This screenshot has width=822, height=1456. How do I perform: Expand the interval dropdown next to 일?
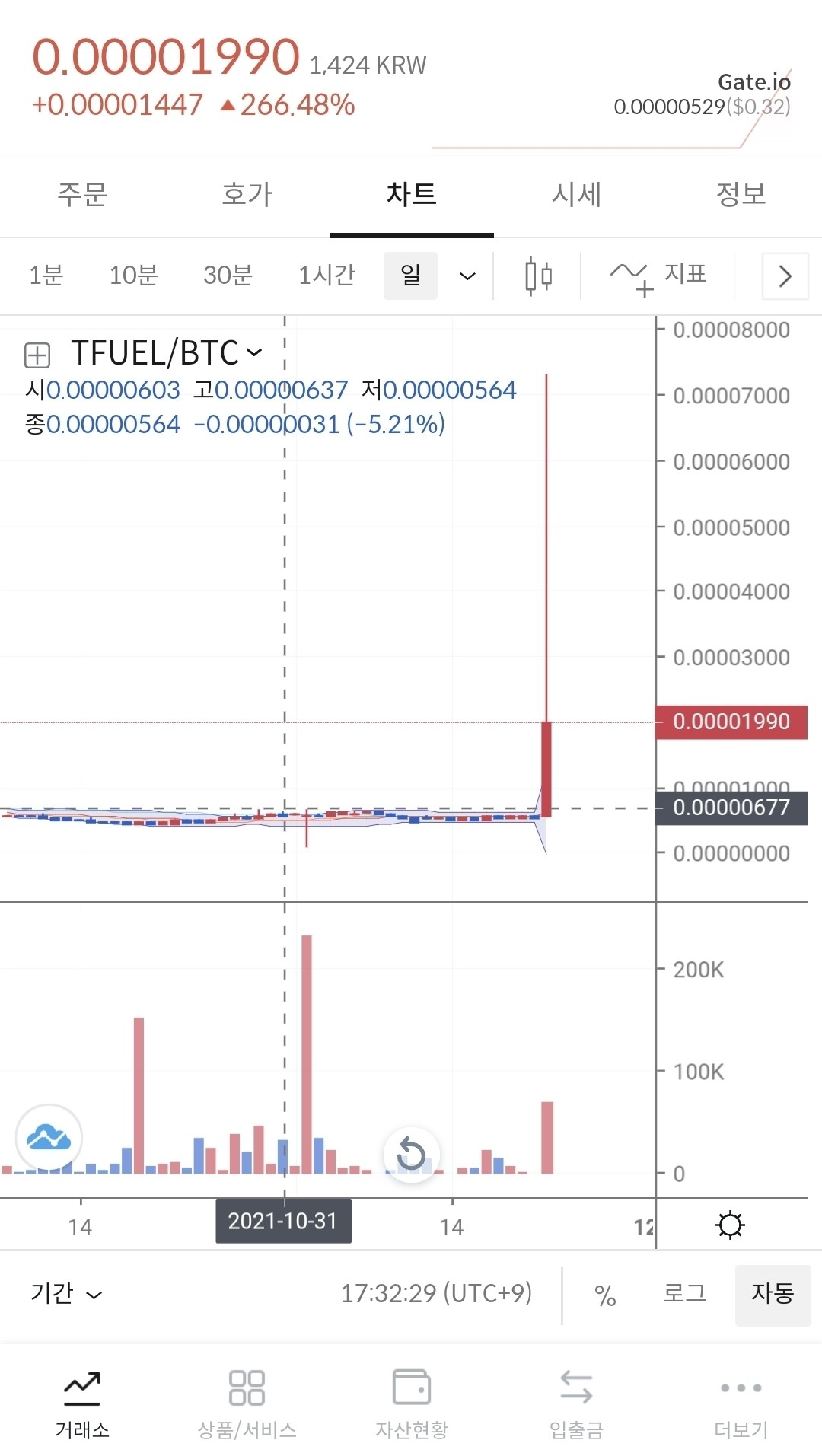(467, 276)
